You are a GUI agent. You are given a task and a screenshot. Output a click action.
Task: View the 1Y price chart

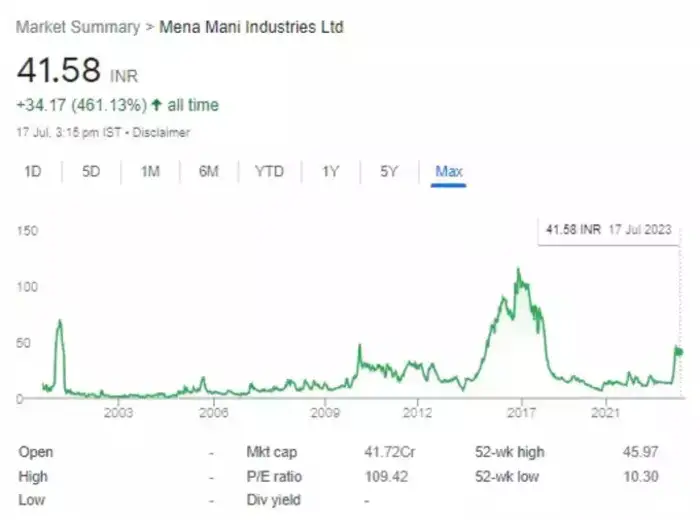[330, 172]
